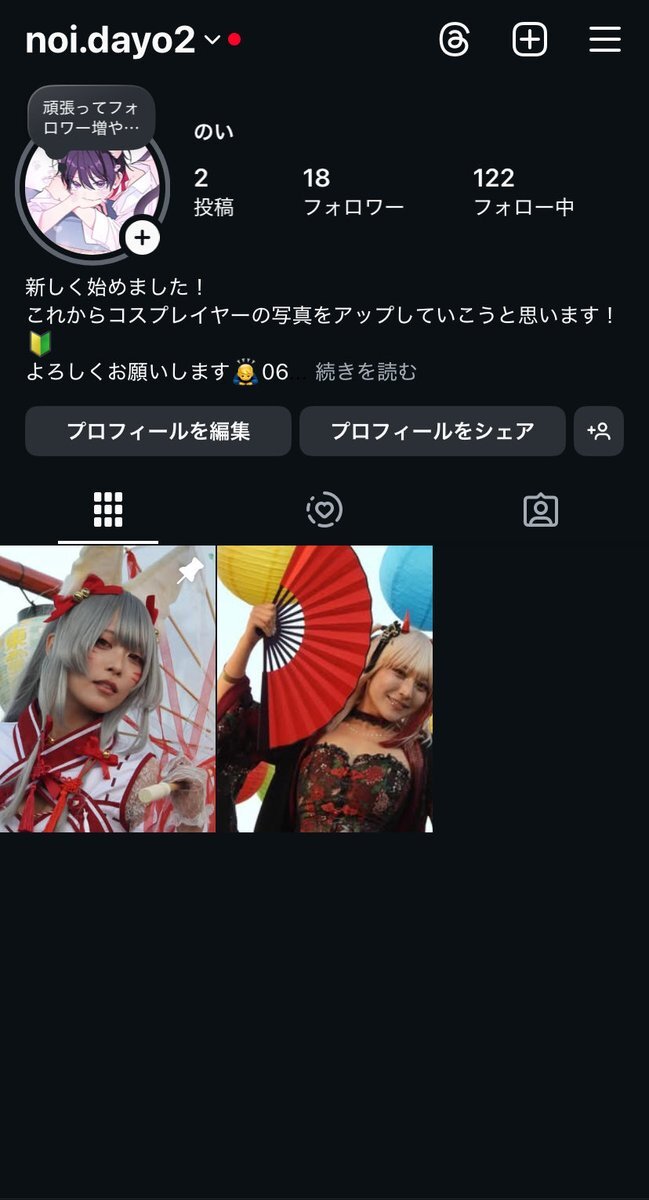Open the hamburger menu
This screenshot has width=649, height=1200.
[x=605, y=40]
